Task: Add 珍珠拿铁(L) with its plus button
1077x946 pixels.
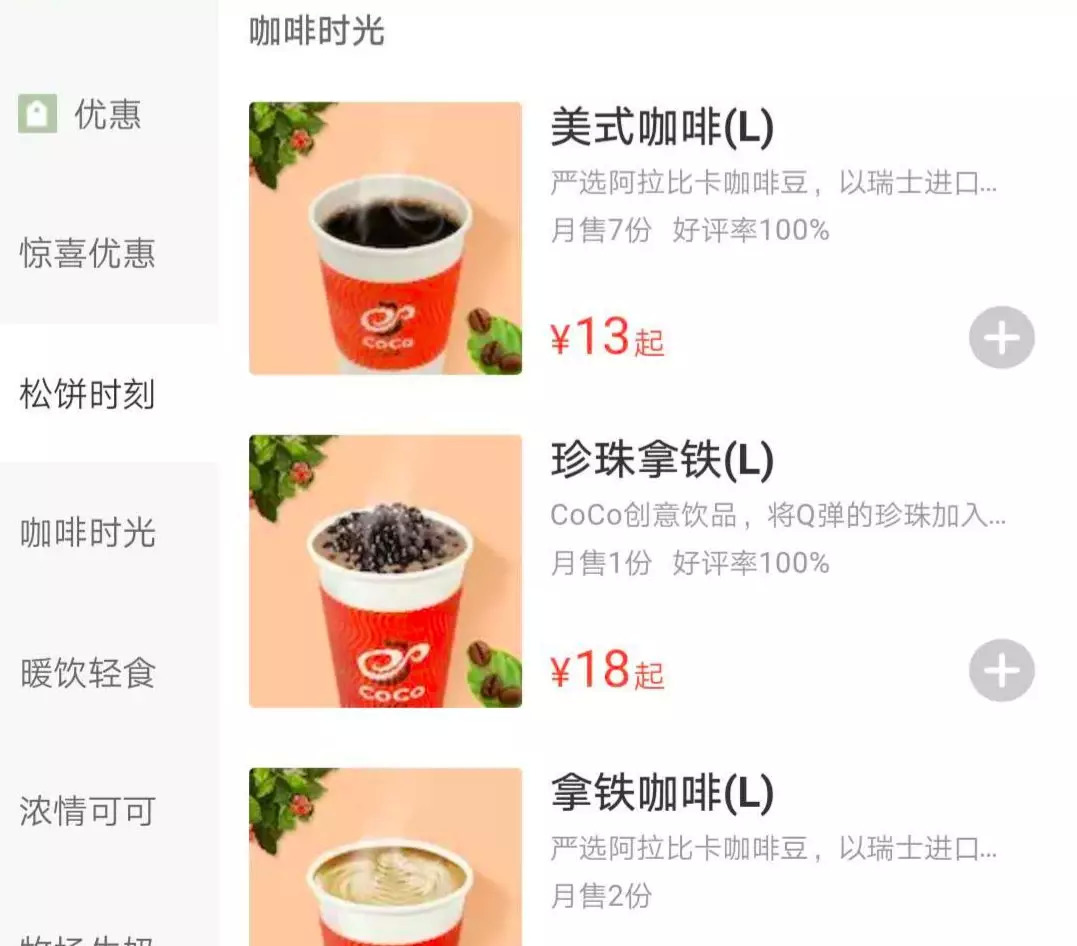Action: tap(1001, 671)
